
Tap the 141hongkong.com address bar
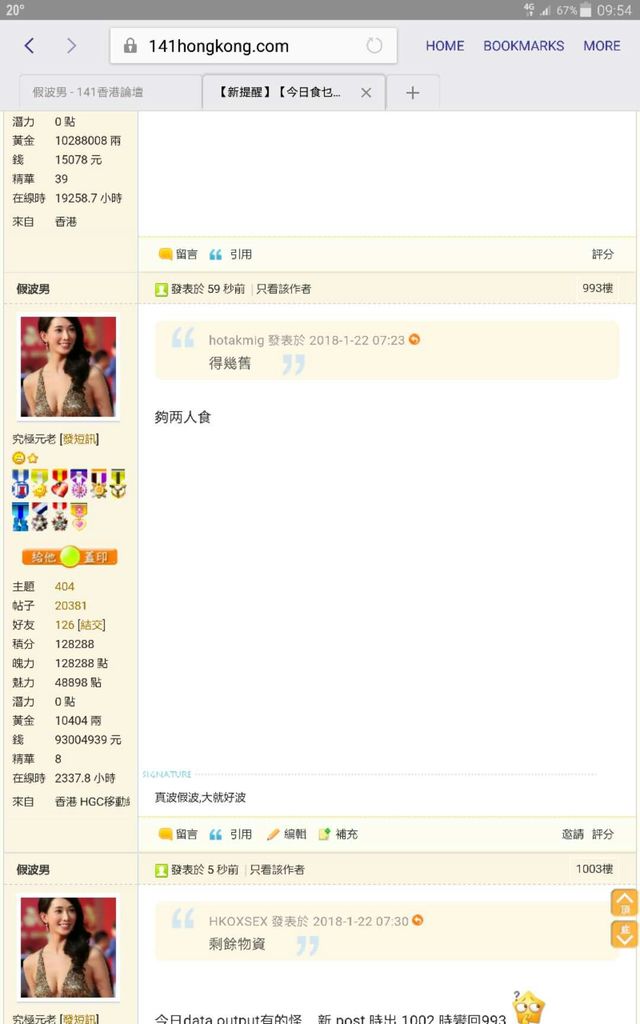[x=240, y=46]
